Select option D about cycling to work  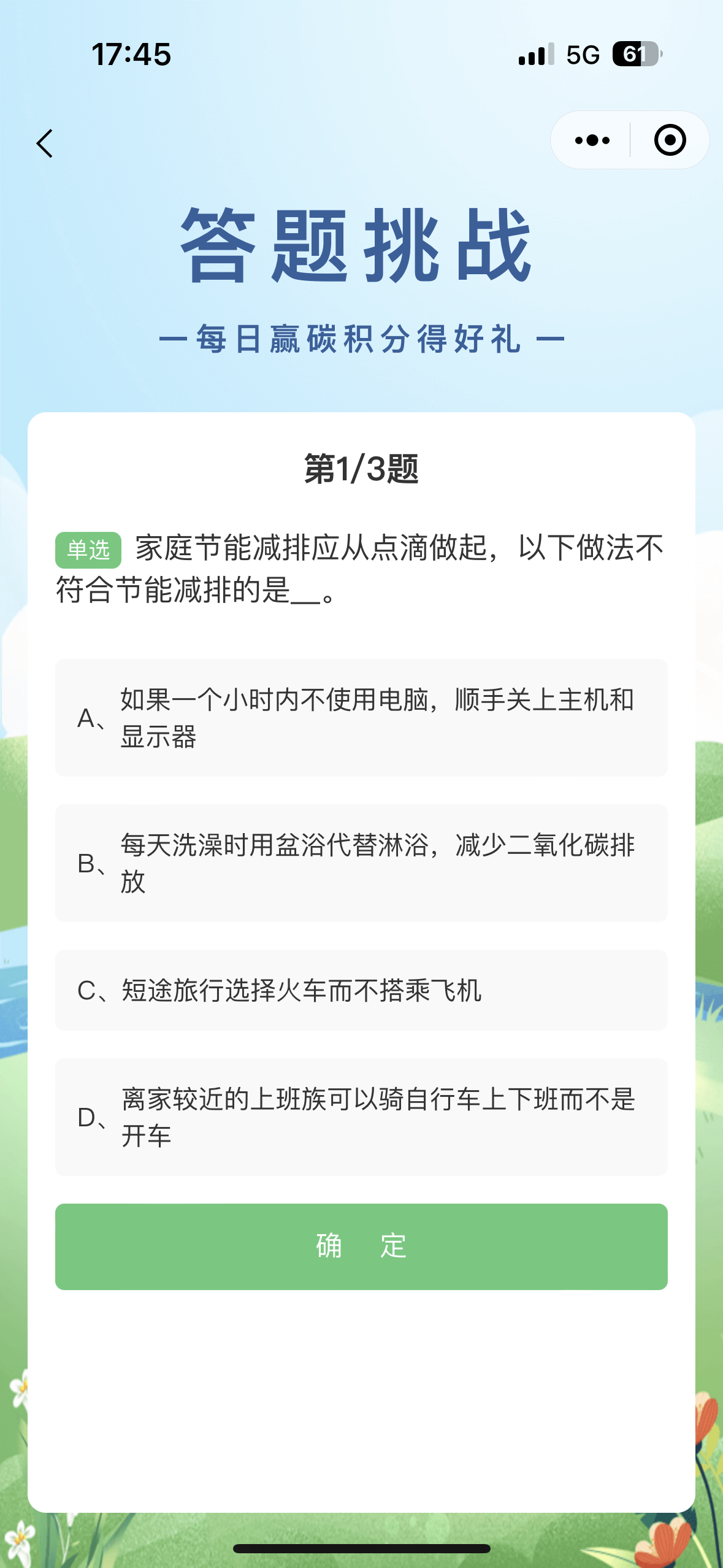pos(361,1117)
